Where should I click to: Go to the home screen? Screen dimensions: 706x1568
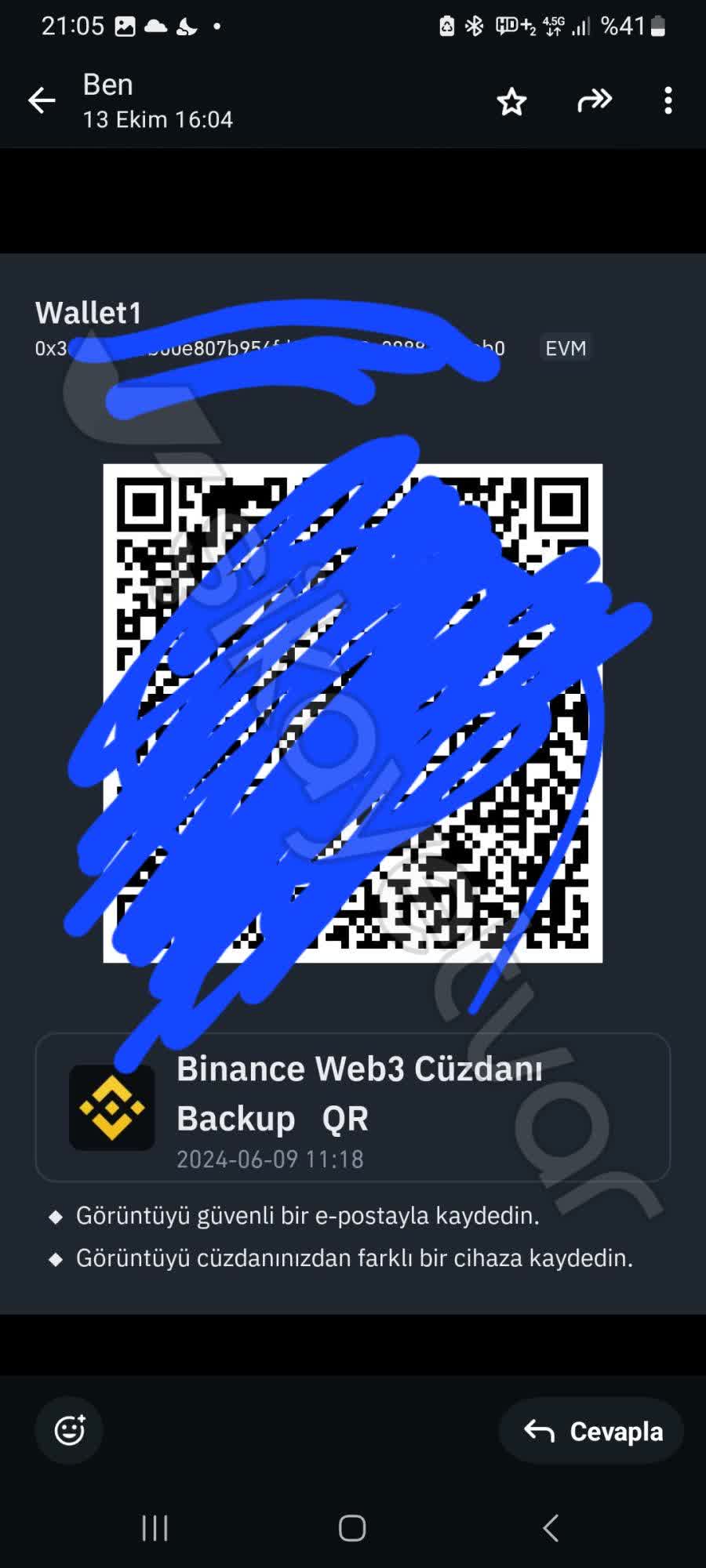pyautogui.click(x=352, y=1528)
